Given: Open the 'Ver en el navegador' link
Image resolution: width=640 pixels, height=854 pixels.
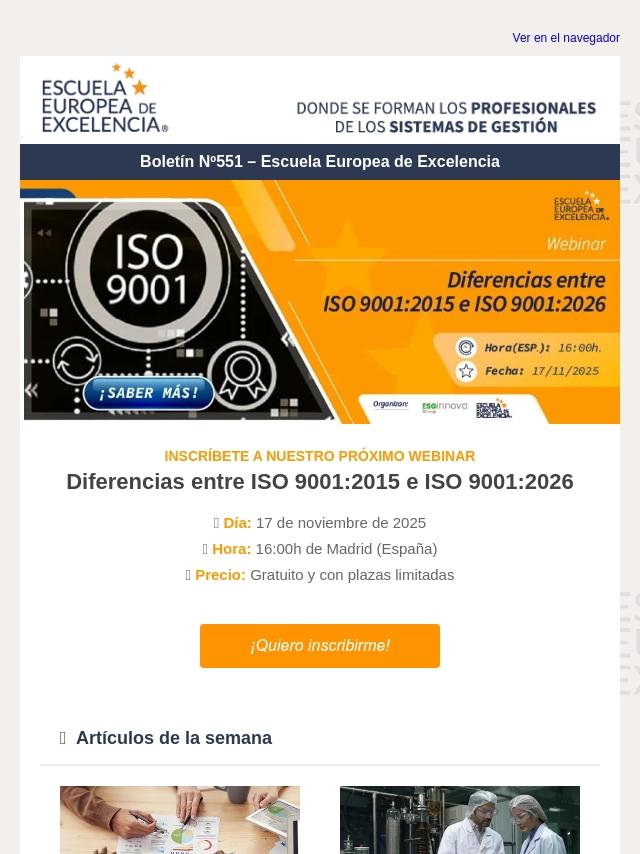Looking at the screenshot, I should coord(565,38).
